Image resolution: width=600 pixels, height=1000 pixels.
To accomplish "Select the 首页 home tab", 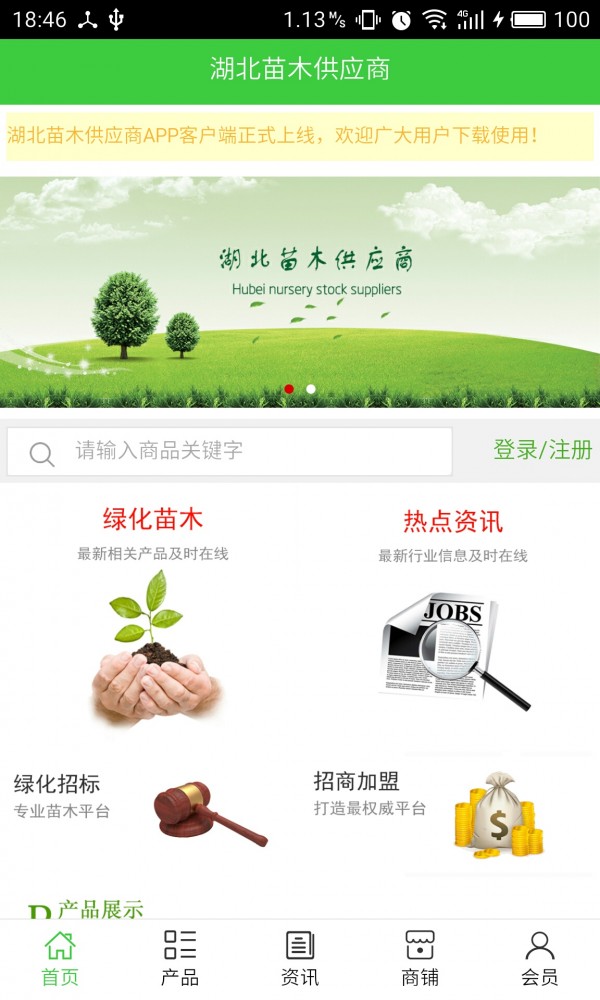I will point(60,958).
